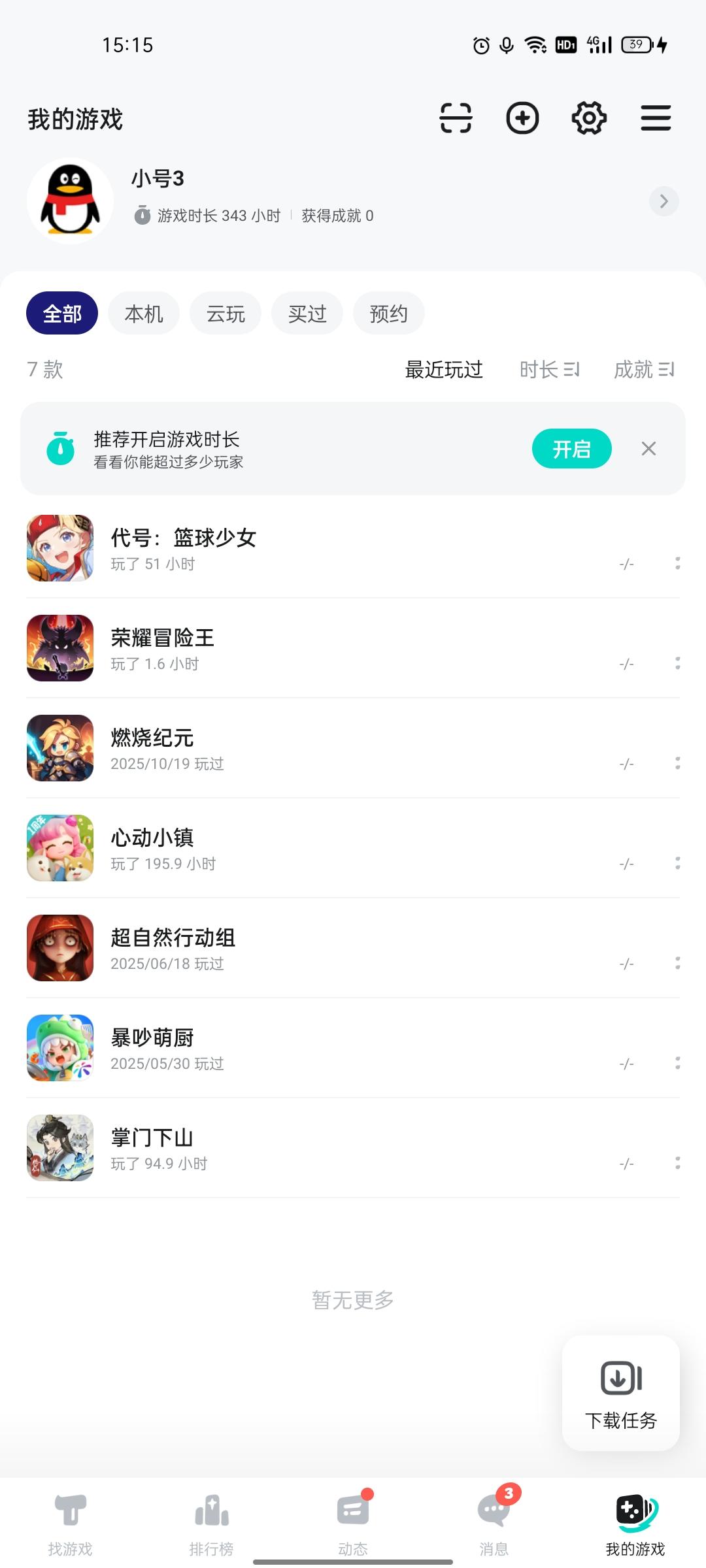The image size is (706, 1568).
Task: Open 心动小镇 game thumbnail
Action: 59,848
